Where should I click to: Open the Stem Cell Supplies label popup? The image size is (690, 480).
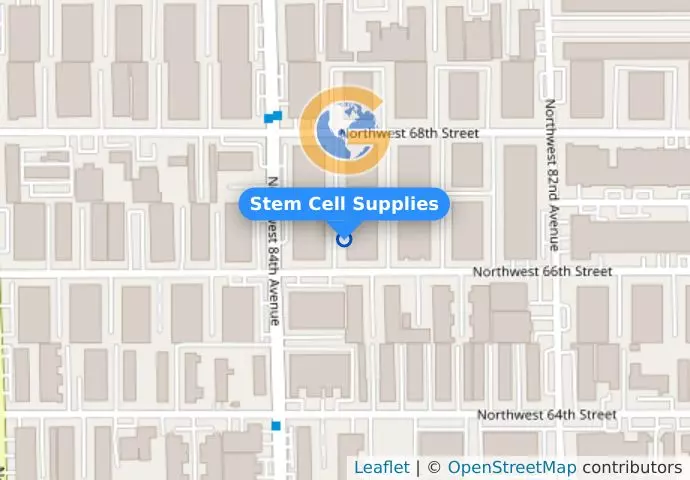[x=344, y=204]
